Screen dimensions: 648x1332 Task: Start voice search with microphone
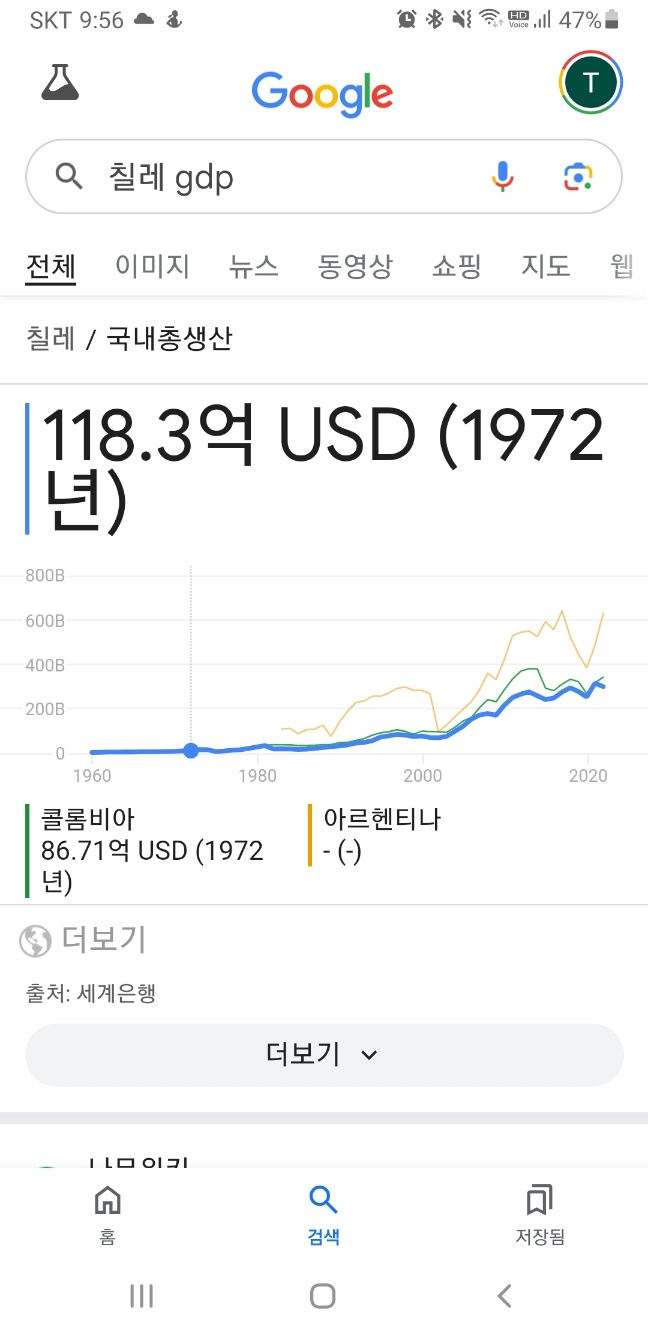(x=503, y=177)
